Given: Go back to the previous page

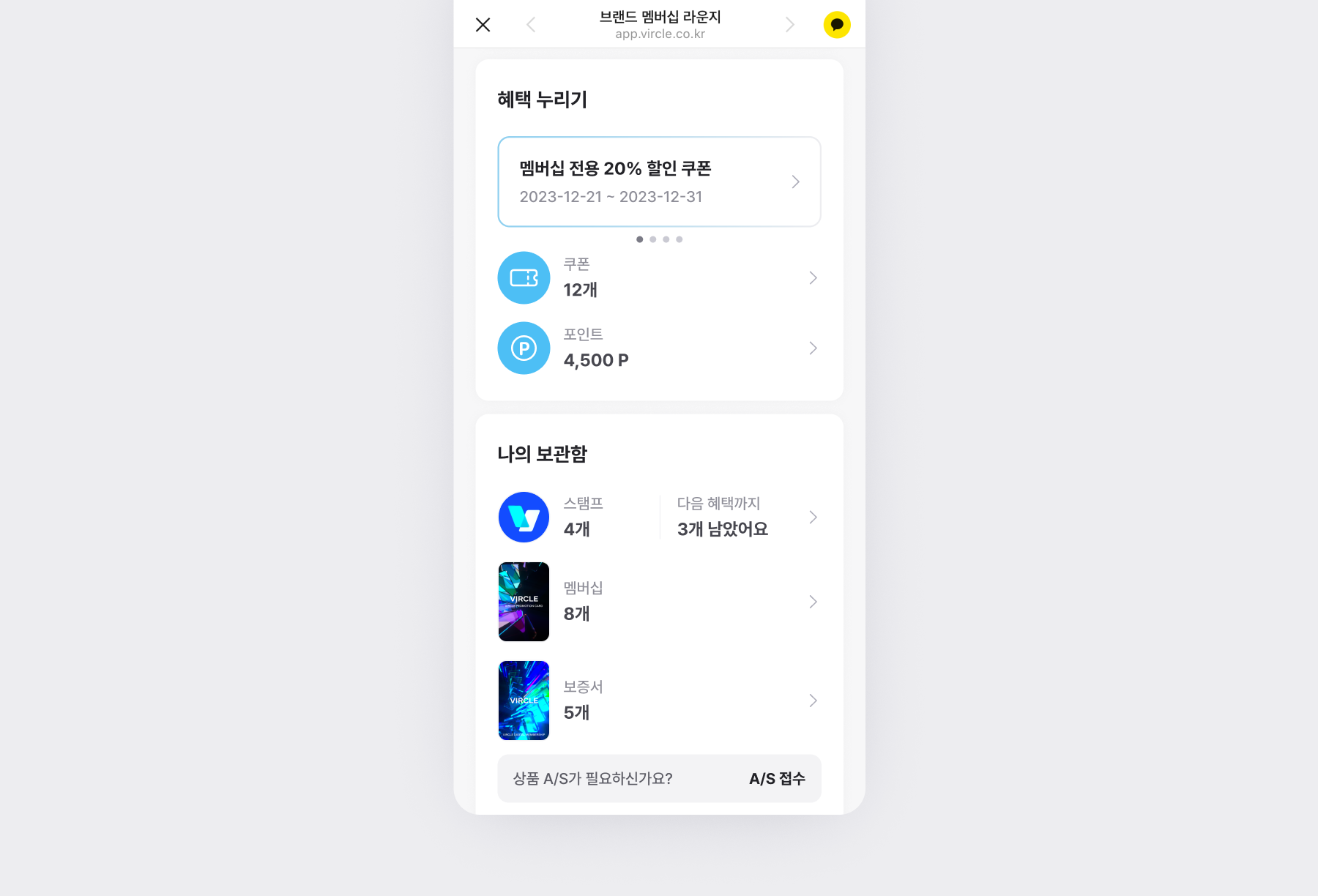Looking at the screenshot, I should [x=531, y=25].
